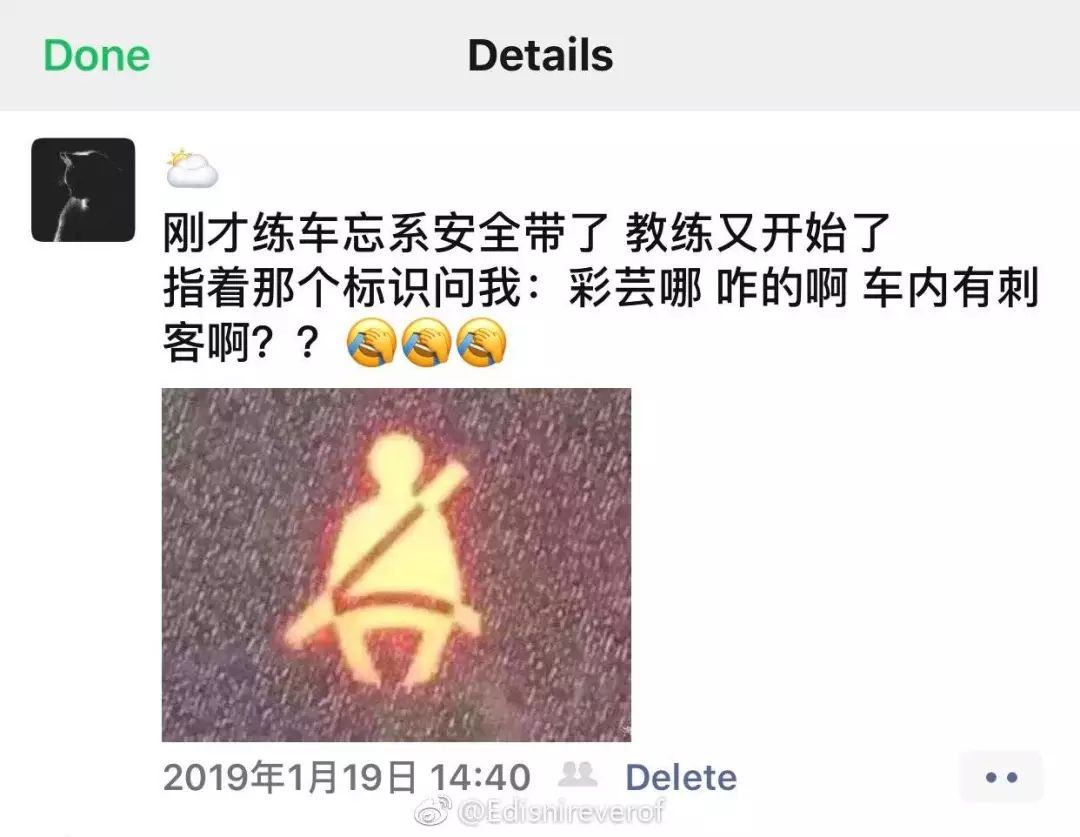
Task: View who can see this post
Action: (x=577, y=774)
